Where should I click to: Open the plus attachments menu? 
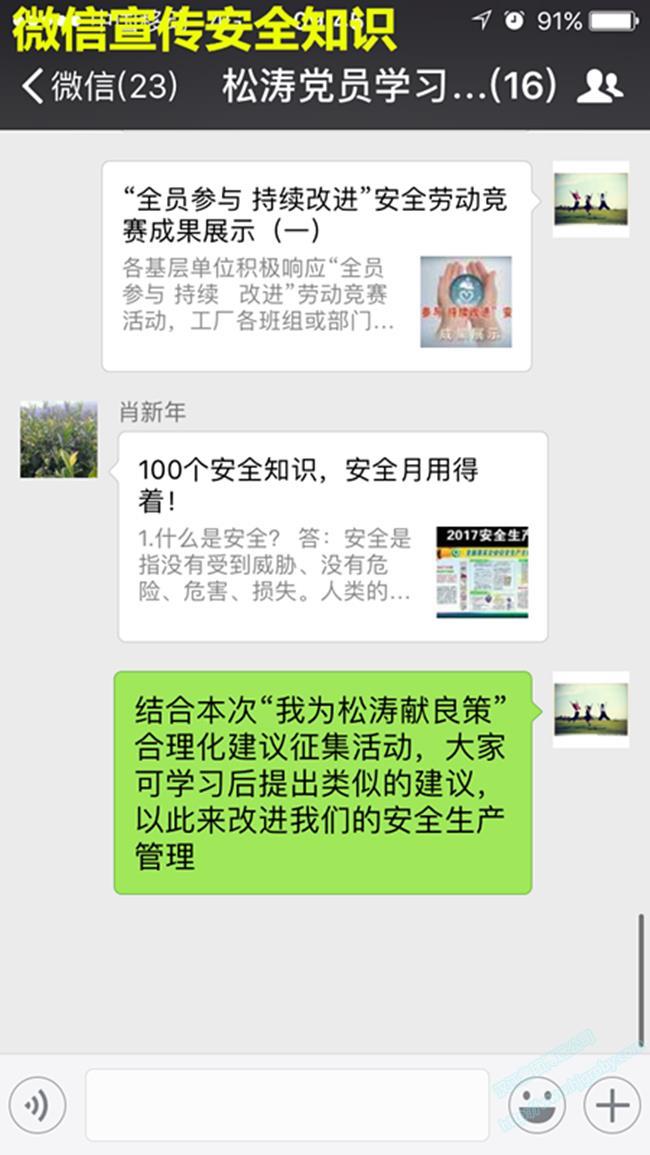click(612, 1105)
